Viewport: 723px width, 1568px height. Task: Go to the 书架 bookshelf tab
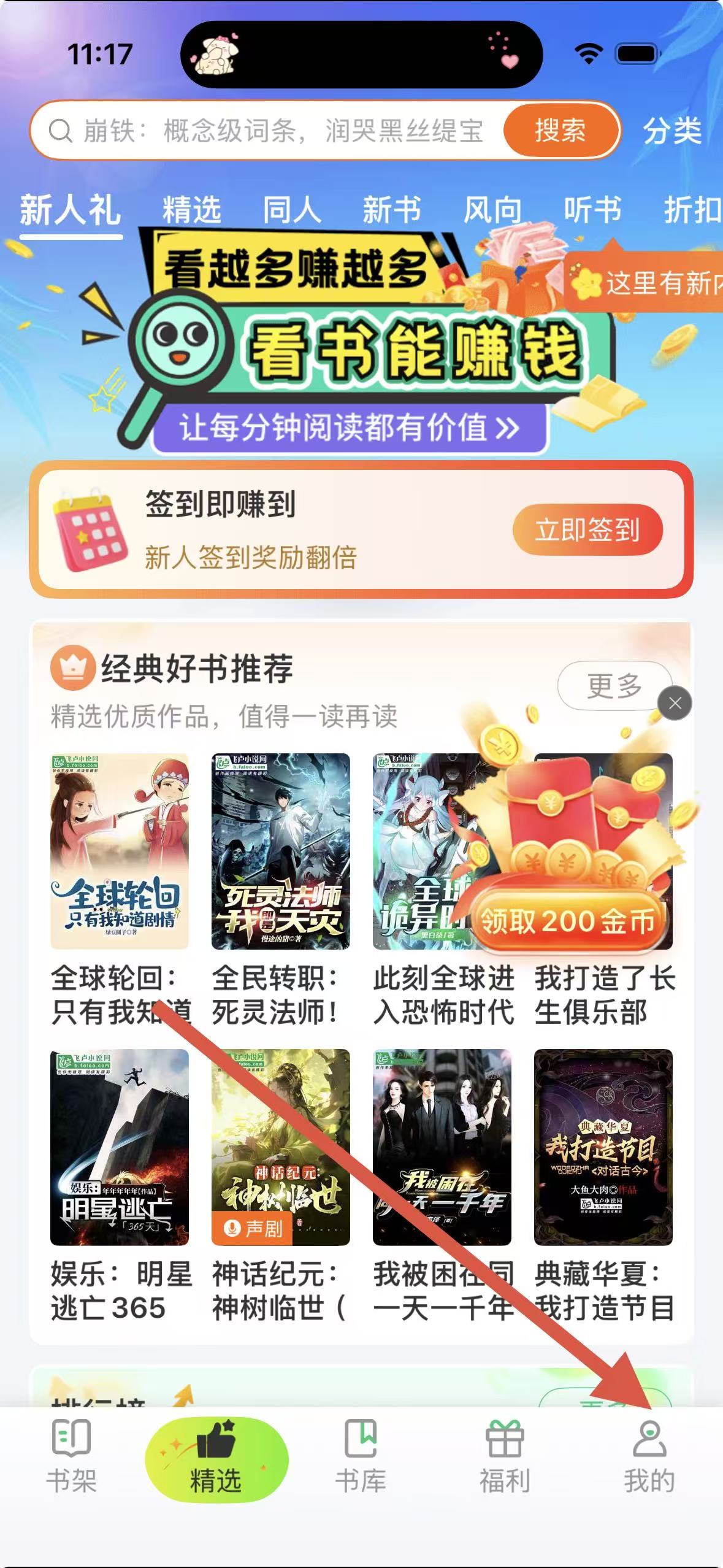coord(72,1456)
